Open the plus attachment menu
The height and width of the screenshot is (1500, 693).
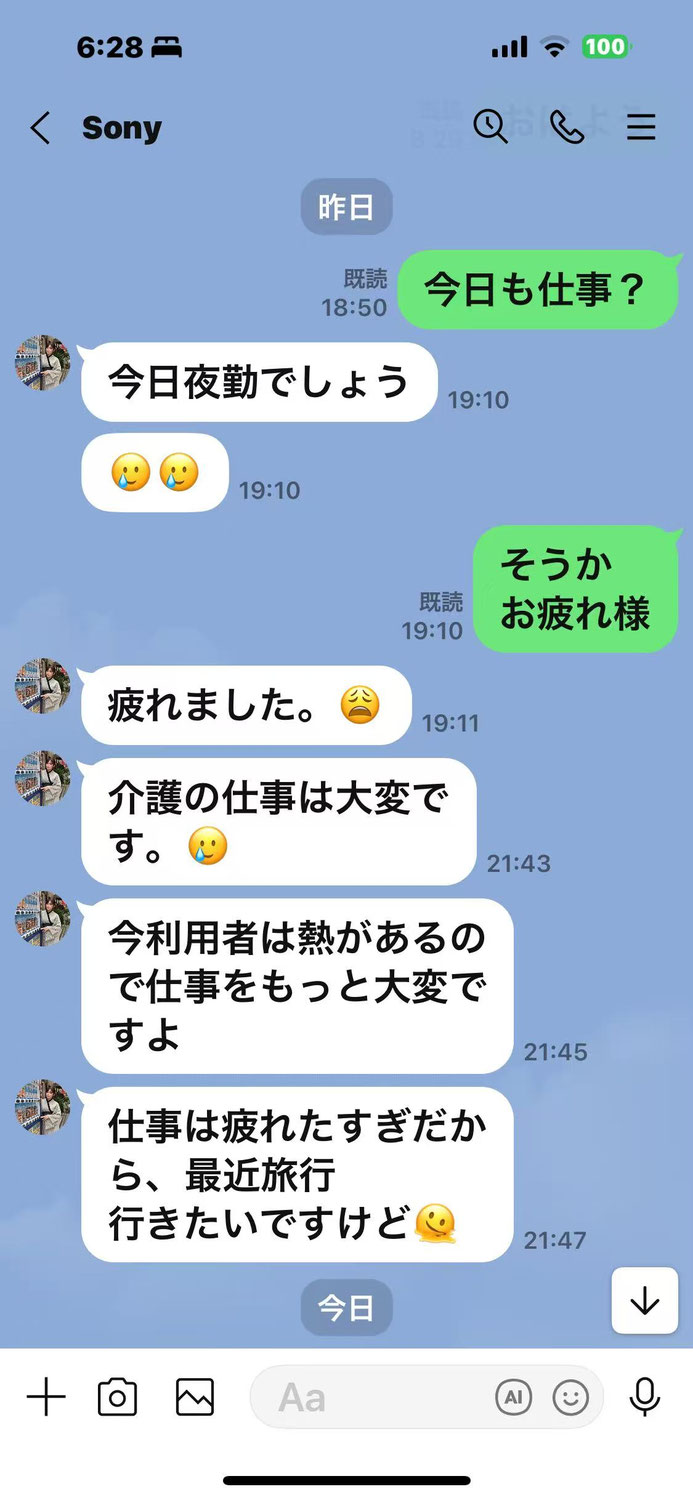46,1397
